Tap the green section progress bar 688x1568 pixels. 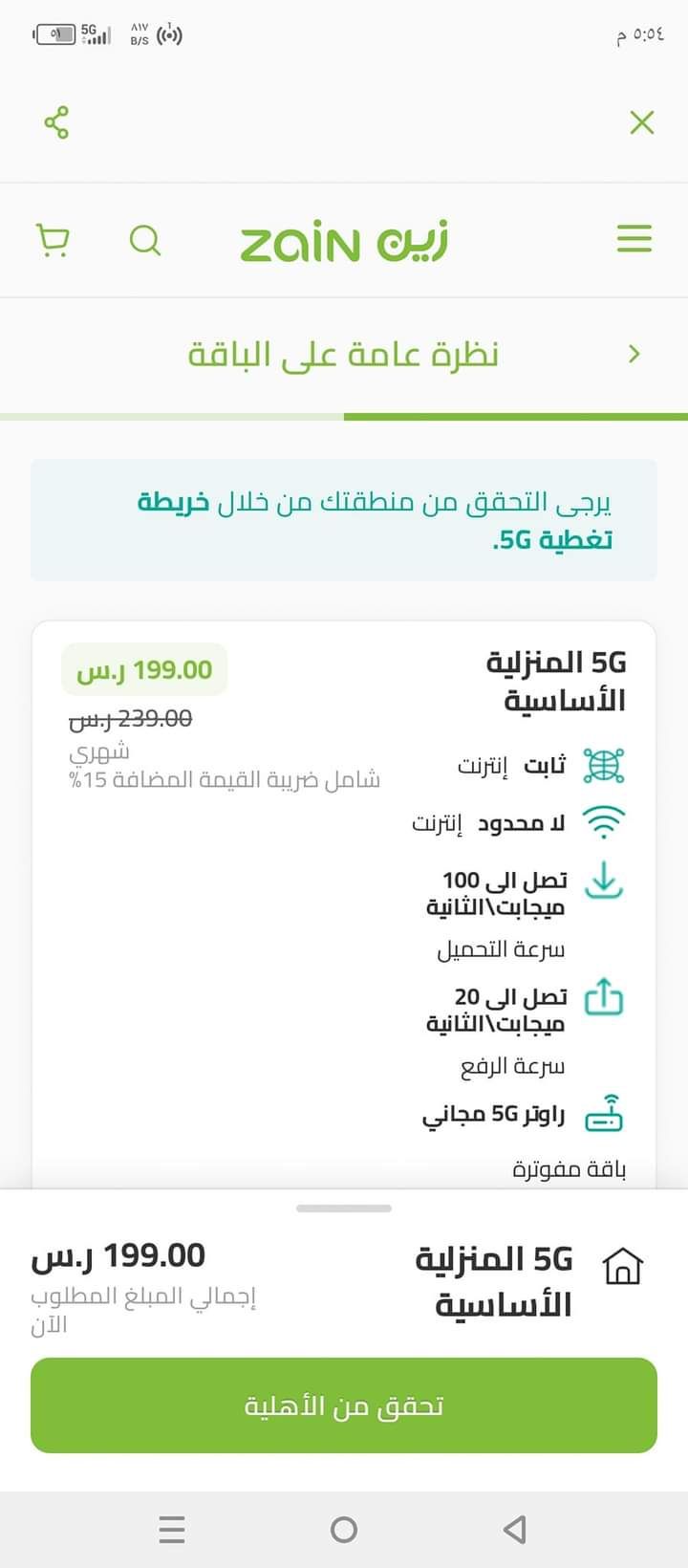[x=516, y=415]
